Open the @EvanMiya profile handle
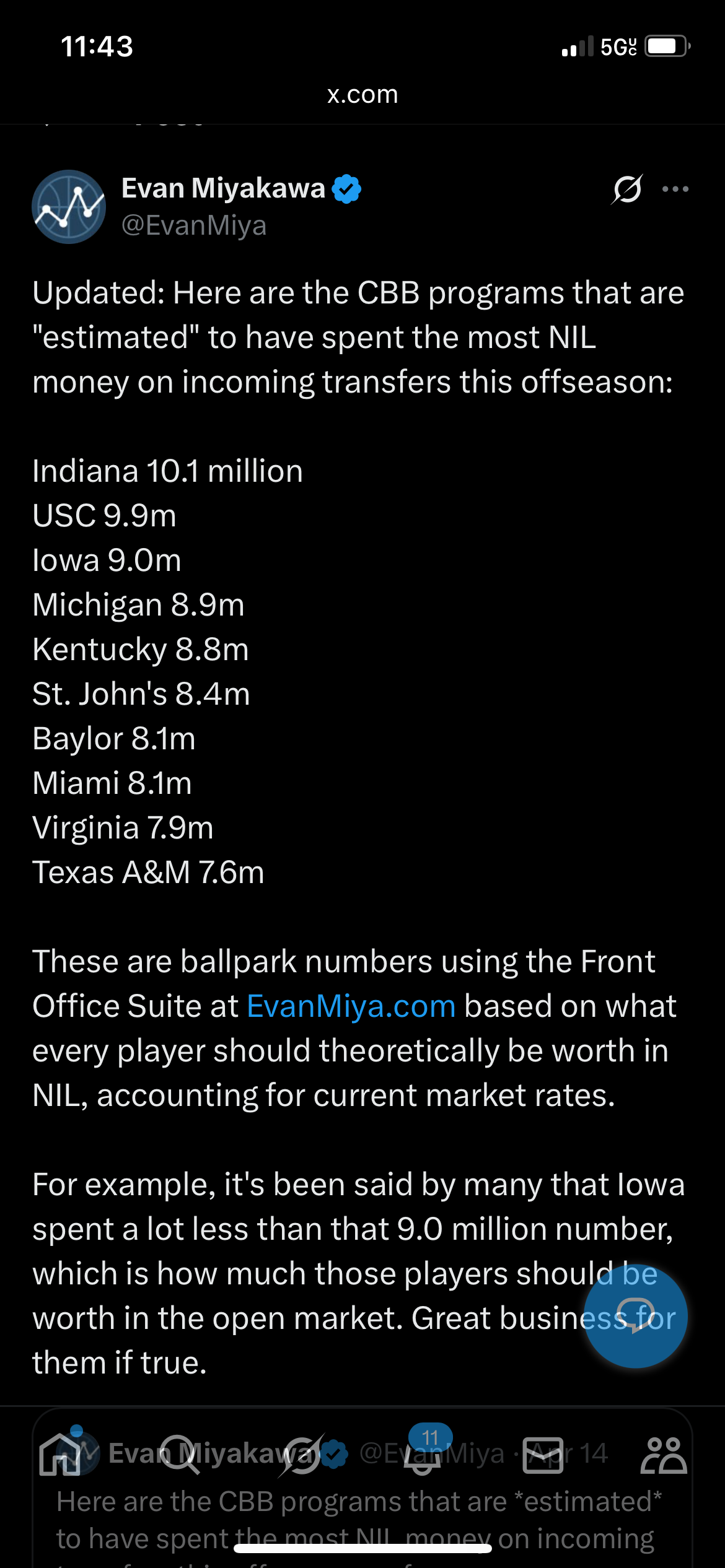The image size is (725, 1568). pyautogui.click(x=194, y=225)
